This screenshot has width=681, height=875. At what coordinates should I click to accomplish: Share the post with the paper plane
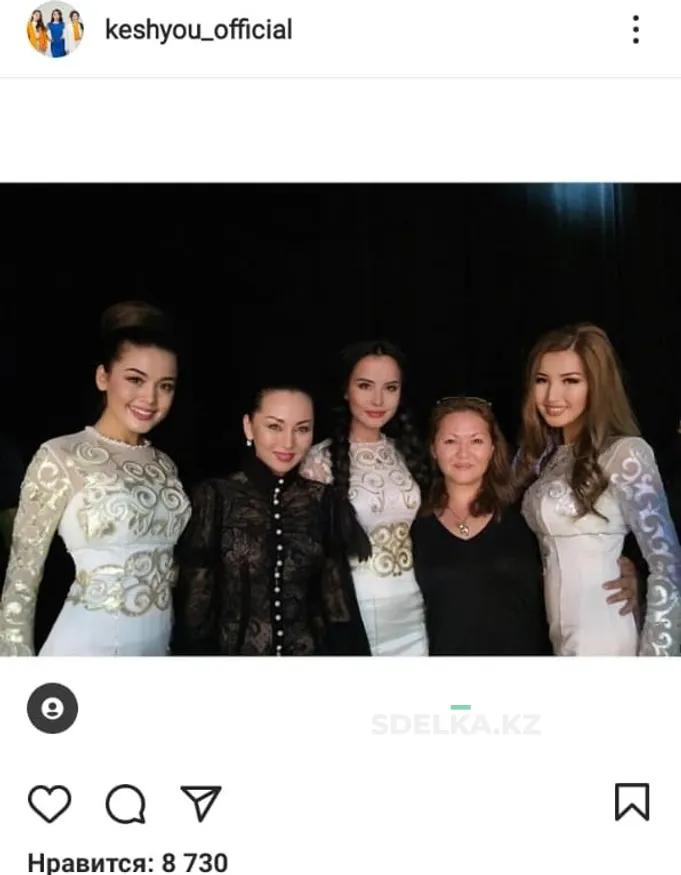coord(200,803)
